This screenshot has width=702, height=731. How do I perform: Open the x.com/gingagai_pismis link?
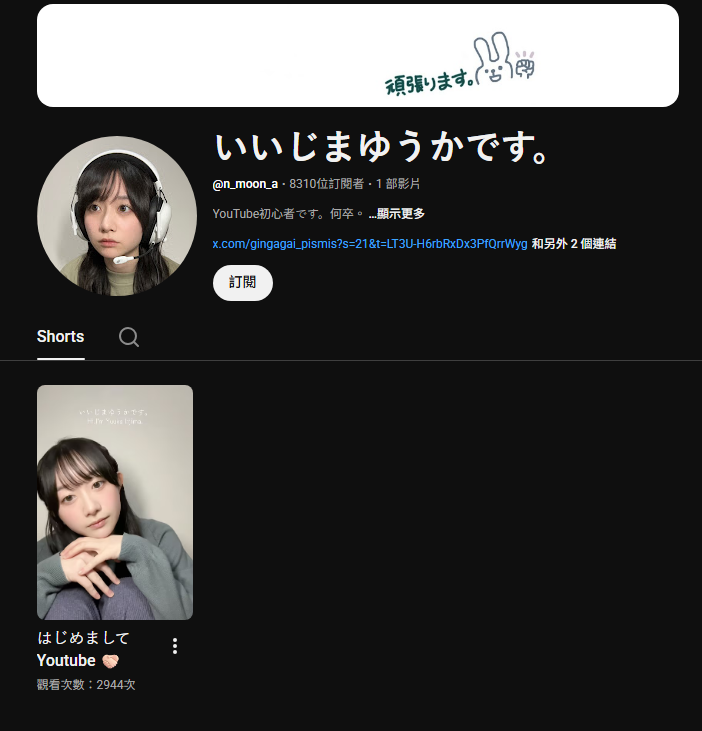tap(369, 244)
